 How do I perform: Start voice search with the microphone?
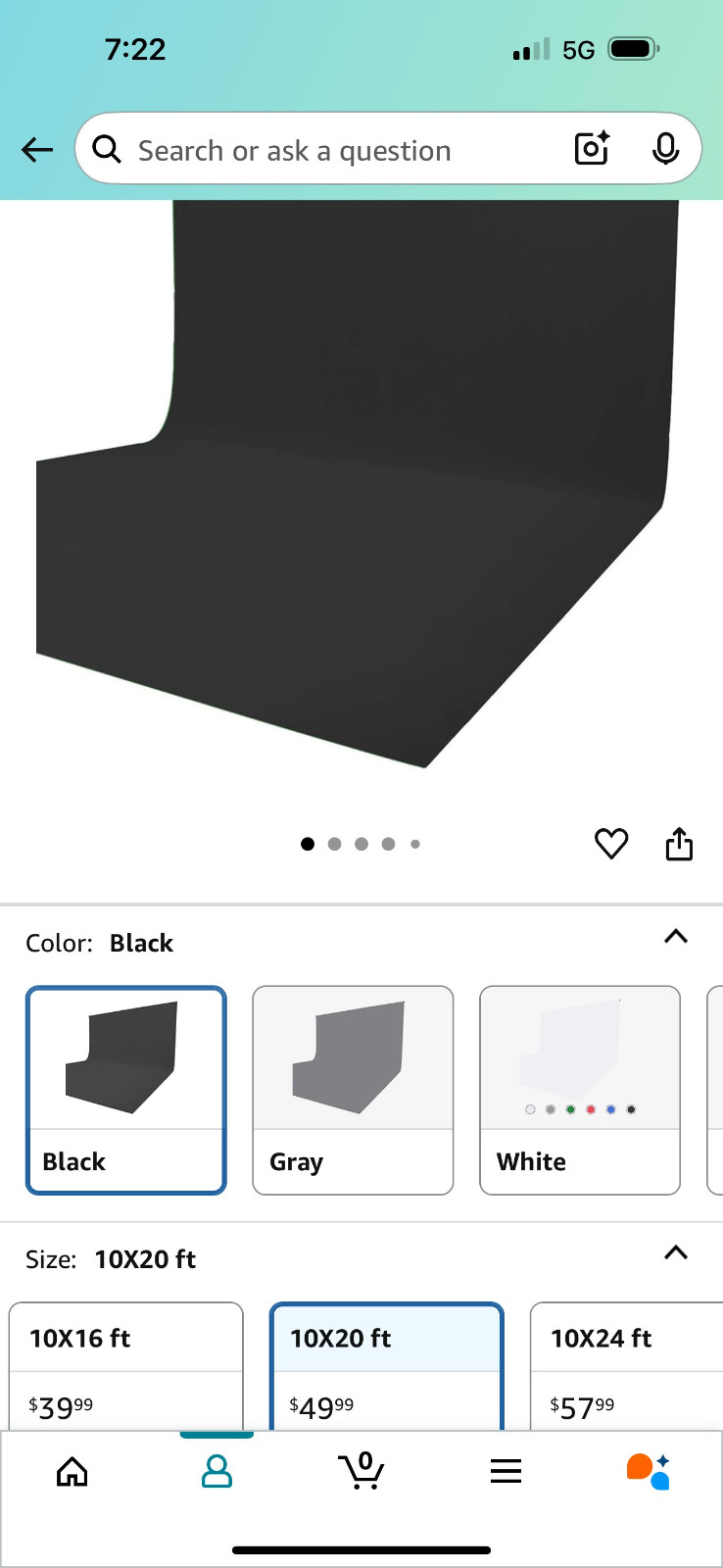coord(665,149)
